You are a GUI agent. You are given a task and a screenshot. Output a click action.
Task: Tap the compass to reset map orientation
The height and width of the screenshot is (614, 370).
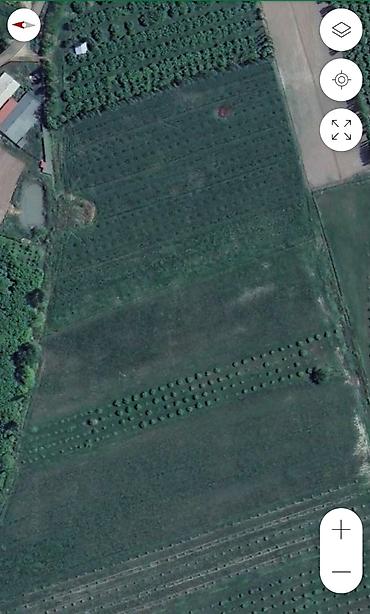[x=24, y=25]
